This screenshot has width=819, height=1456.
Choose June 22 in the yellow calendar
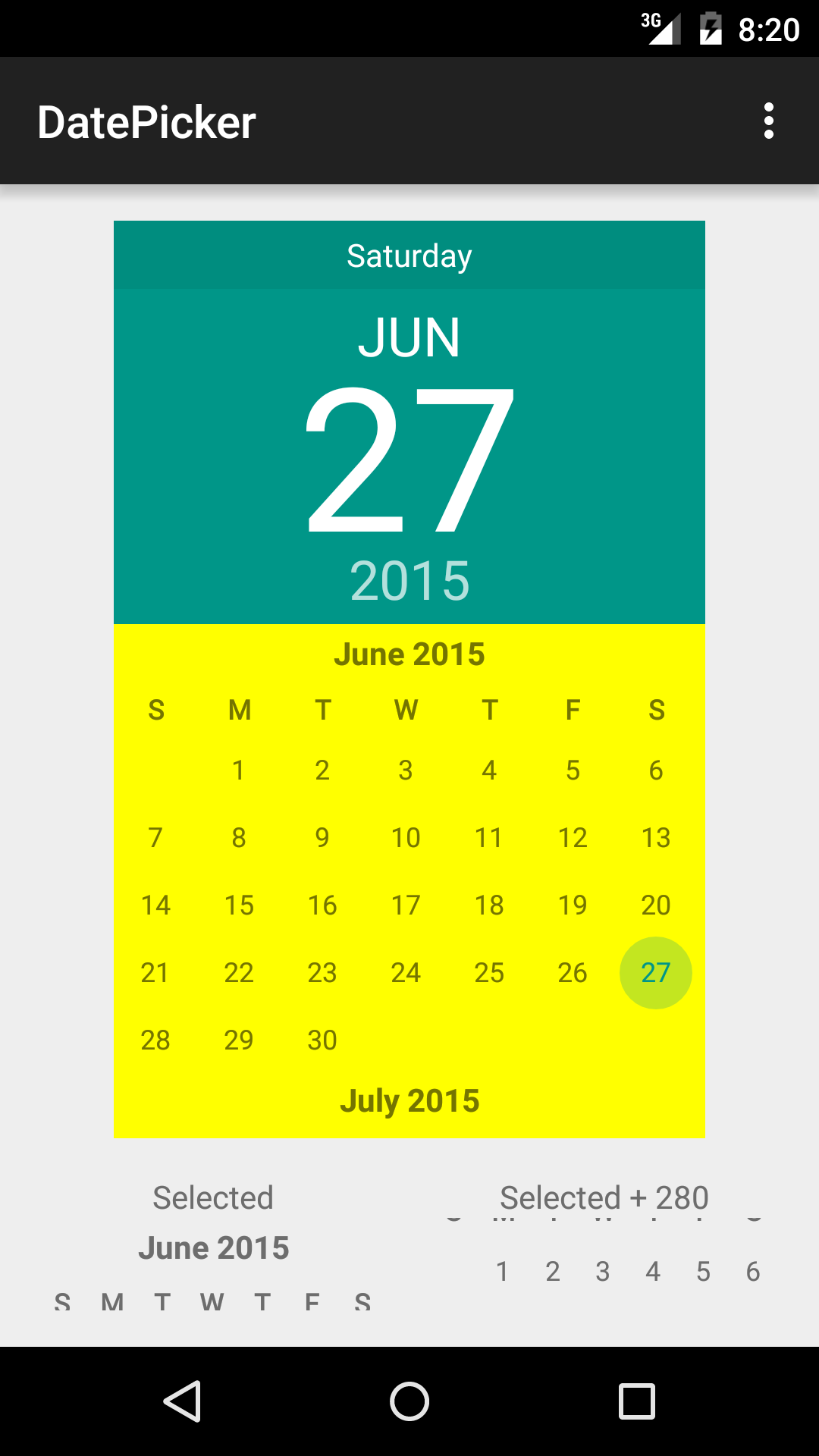click(239, 972)
